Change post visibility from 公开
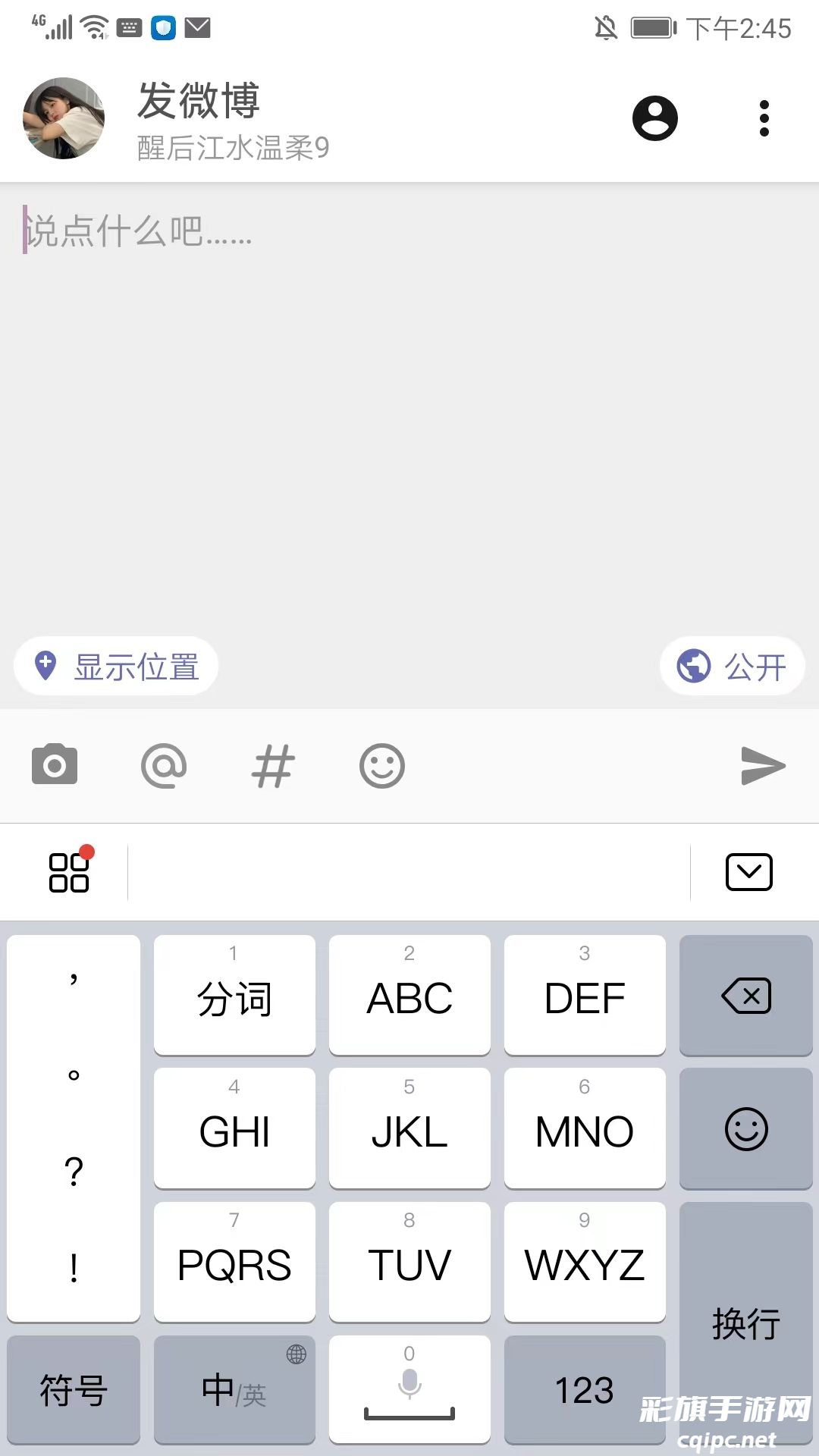The image size is (819, 1456). click(x=732, y=667)
